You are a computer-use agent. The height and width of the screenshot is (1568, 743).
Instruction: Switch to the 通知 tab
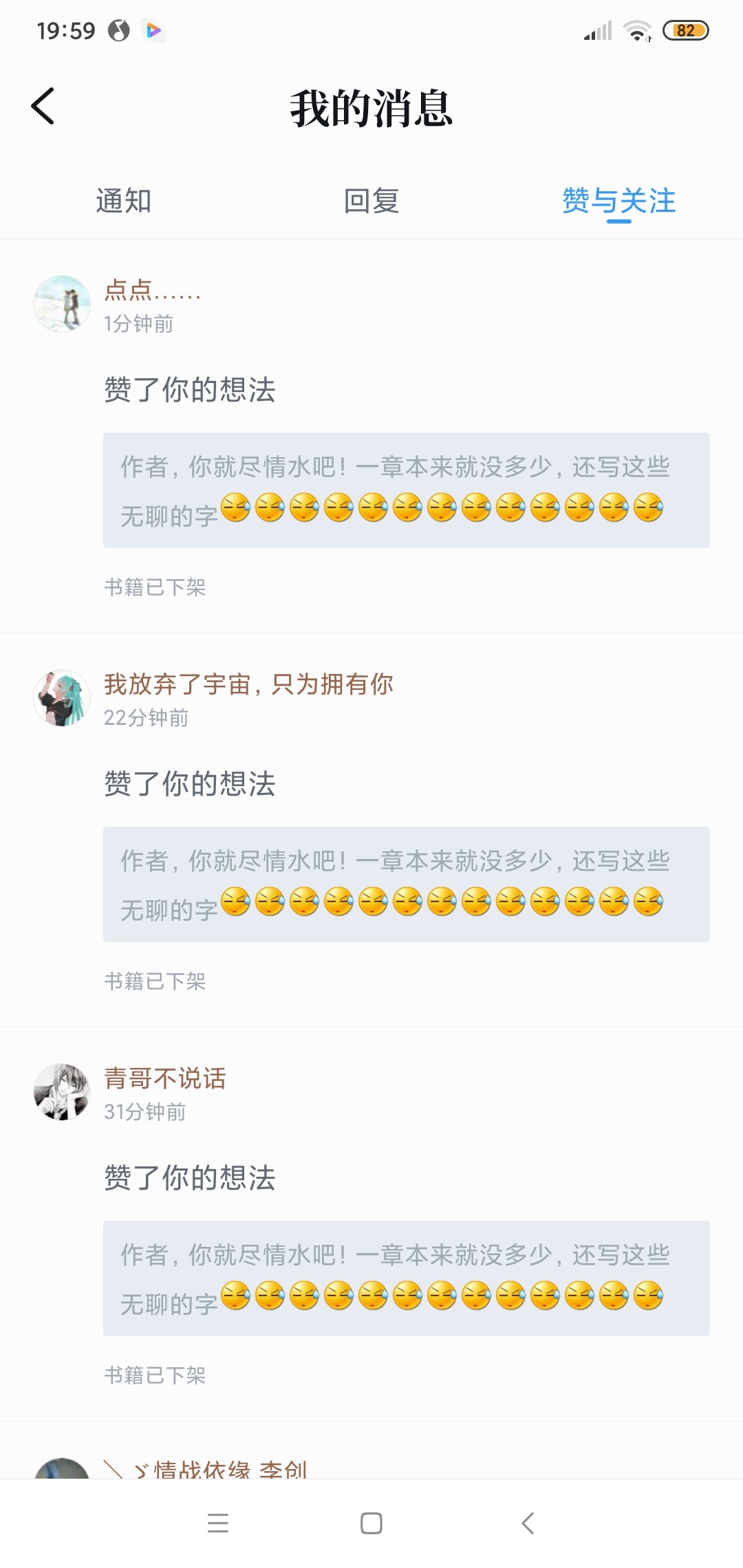[124, 201]
